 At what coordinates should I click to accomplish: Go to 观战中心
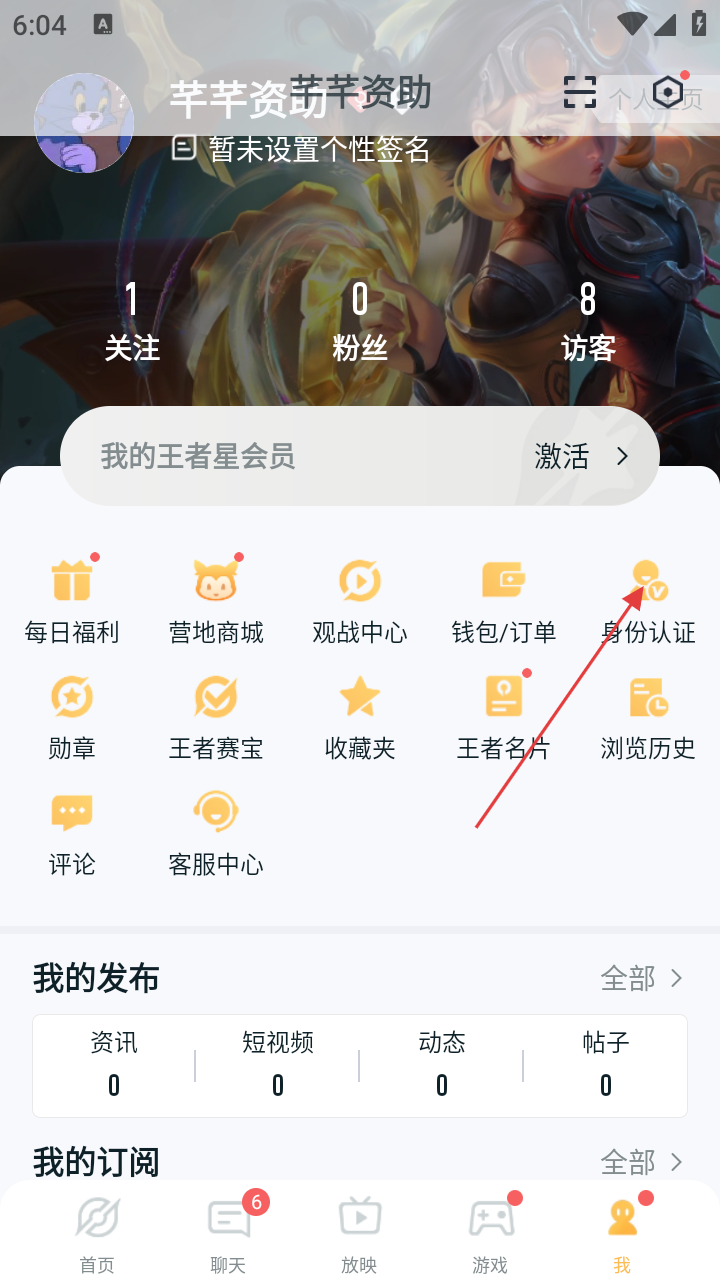360,600
